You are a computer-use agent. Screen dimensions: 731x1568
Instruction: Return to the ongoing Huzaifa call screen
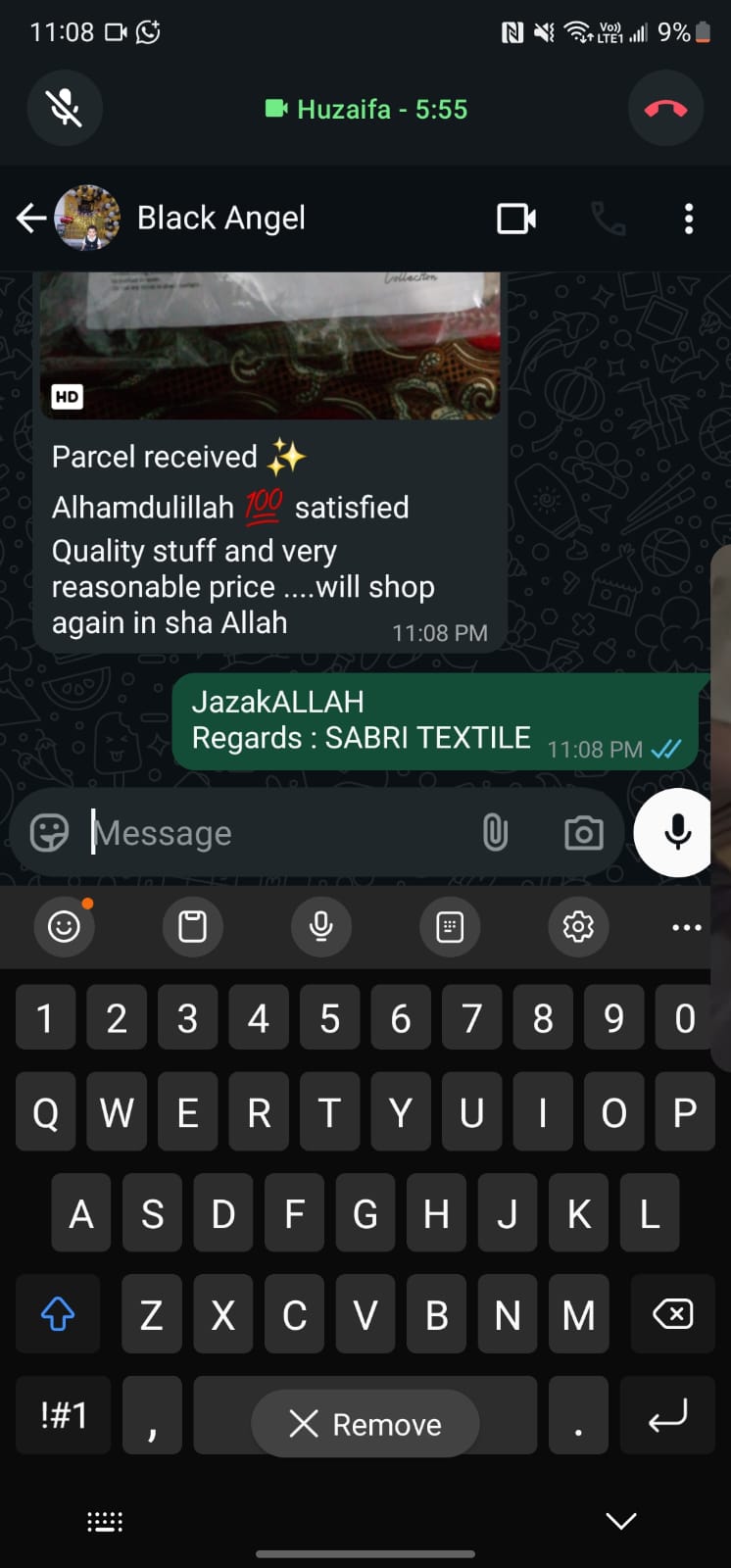(365, 109)
